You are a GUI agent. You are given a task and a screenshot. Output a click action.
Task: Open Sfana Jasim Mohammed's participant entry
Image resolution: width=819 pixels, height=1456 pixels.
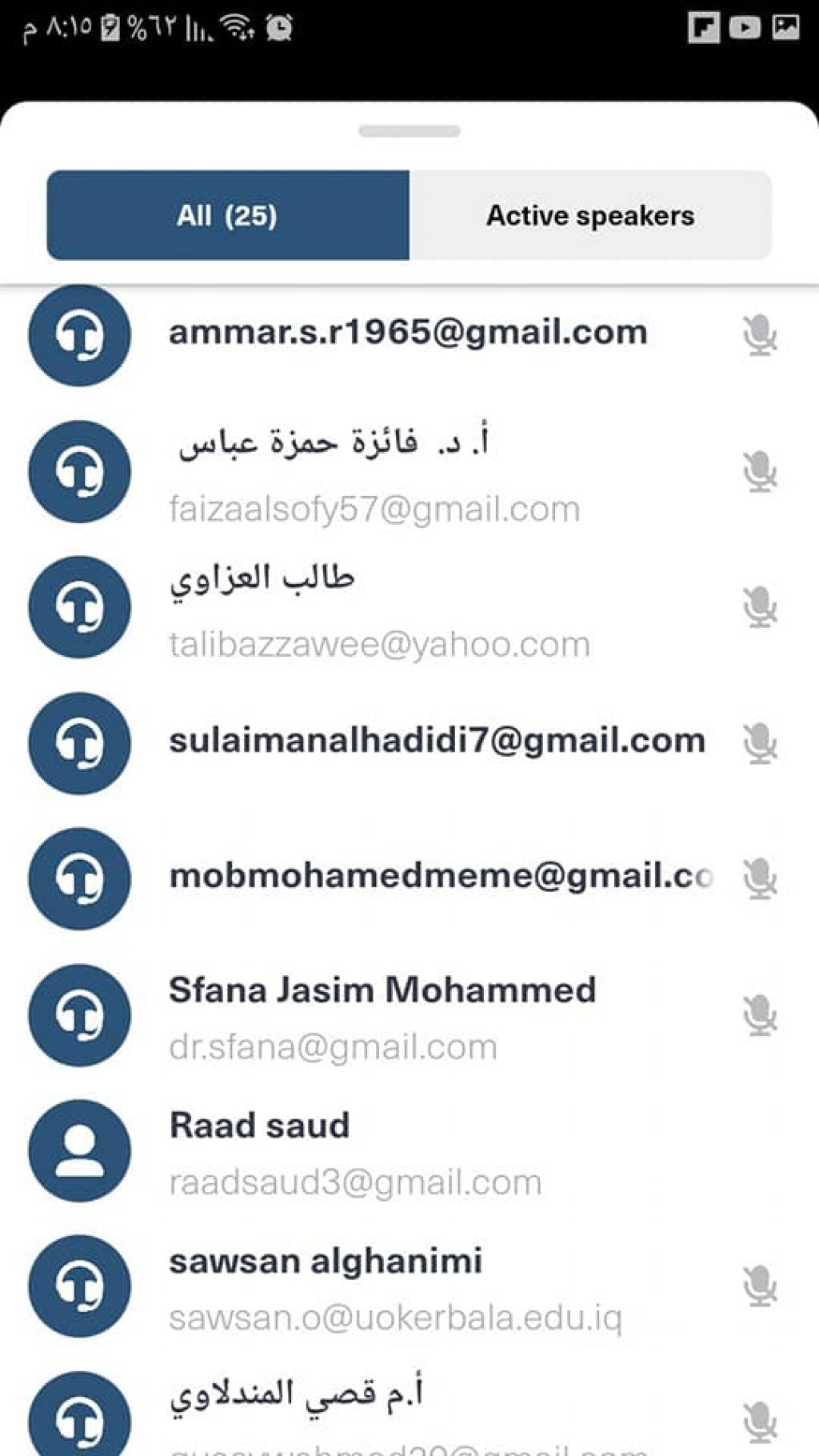(382, 1016)
